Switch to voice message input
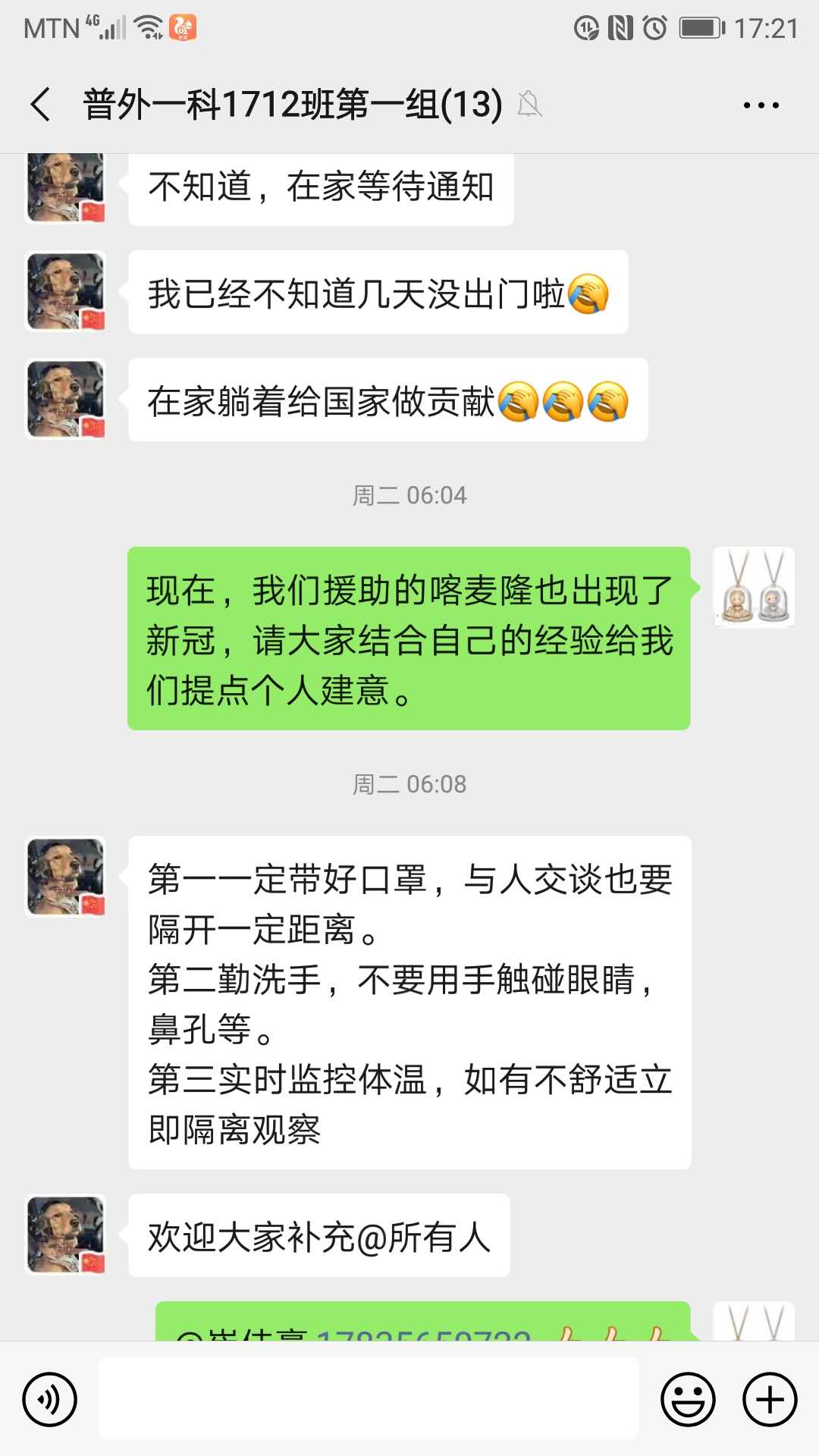 [x=50, y=1399]
